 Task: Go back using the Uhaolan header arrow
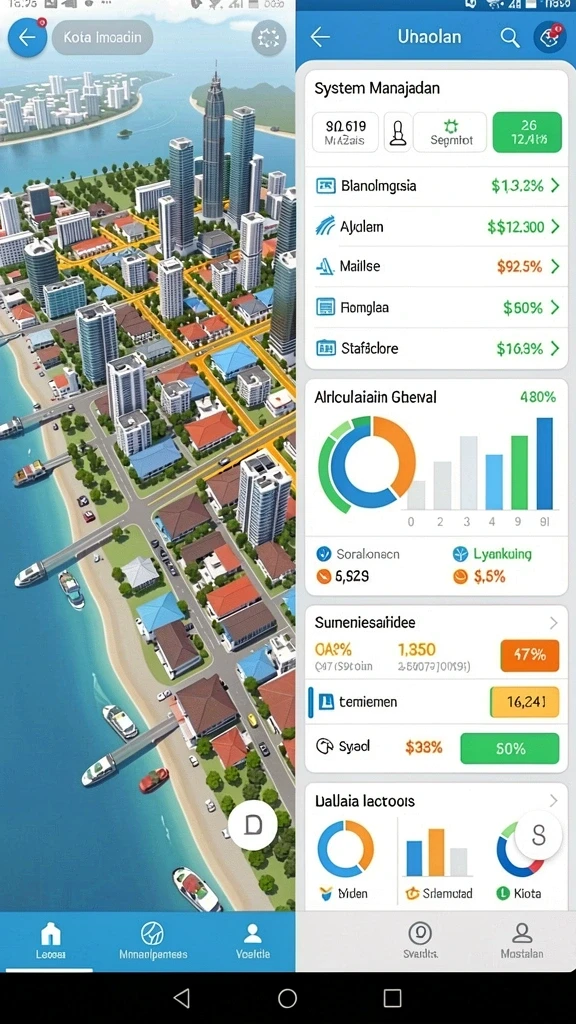click(320, 37)
